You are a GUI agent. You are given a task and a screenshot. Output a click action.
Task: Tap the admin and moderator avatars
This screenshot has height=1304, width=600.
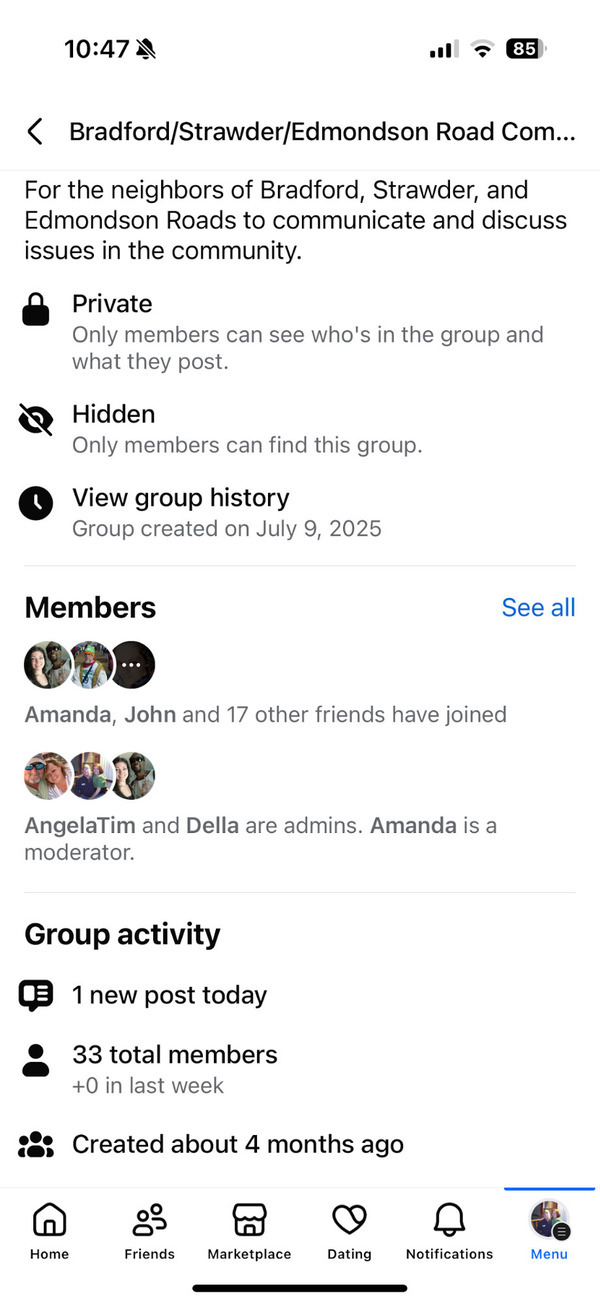point(90,776)
